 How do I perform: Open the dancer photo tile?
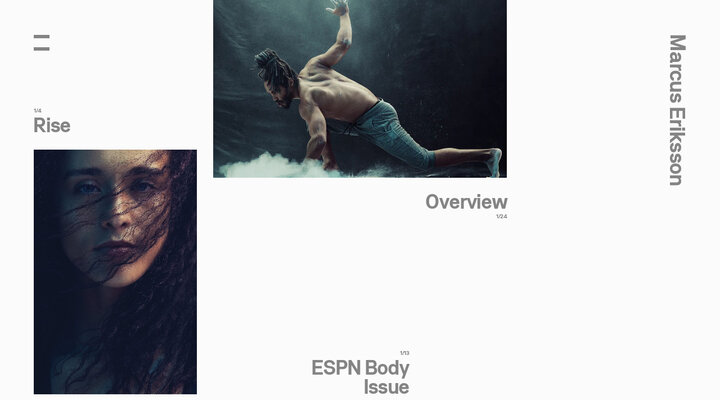click(x=359, y=89)
